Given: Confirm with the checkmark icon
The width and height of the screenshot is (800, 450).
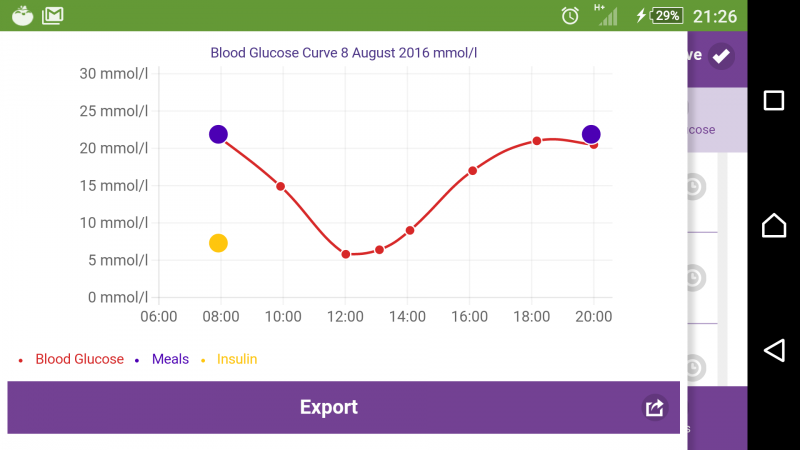Looking at the screenshot, I should [x=720, y=56].
